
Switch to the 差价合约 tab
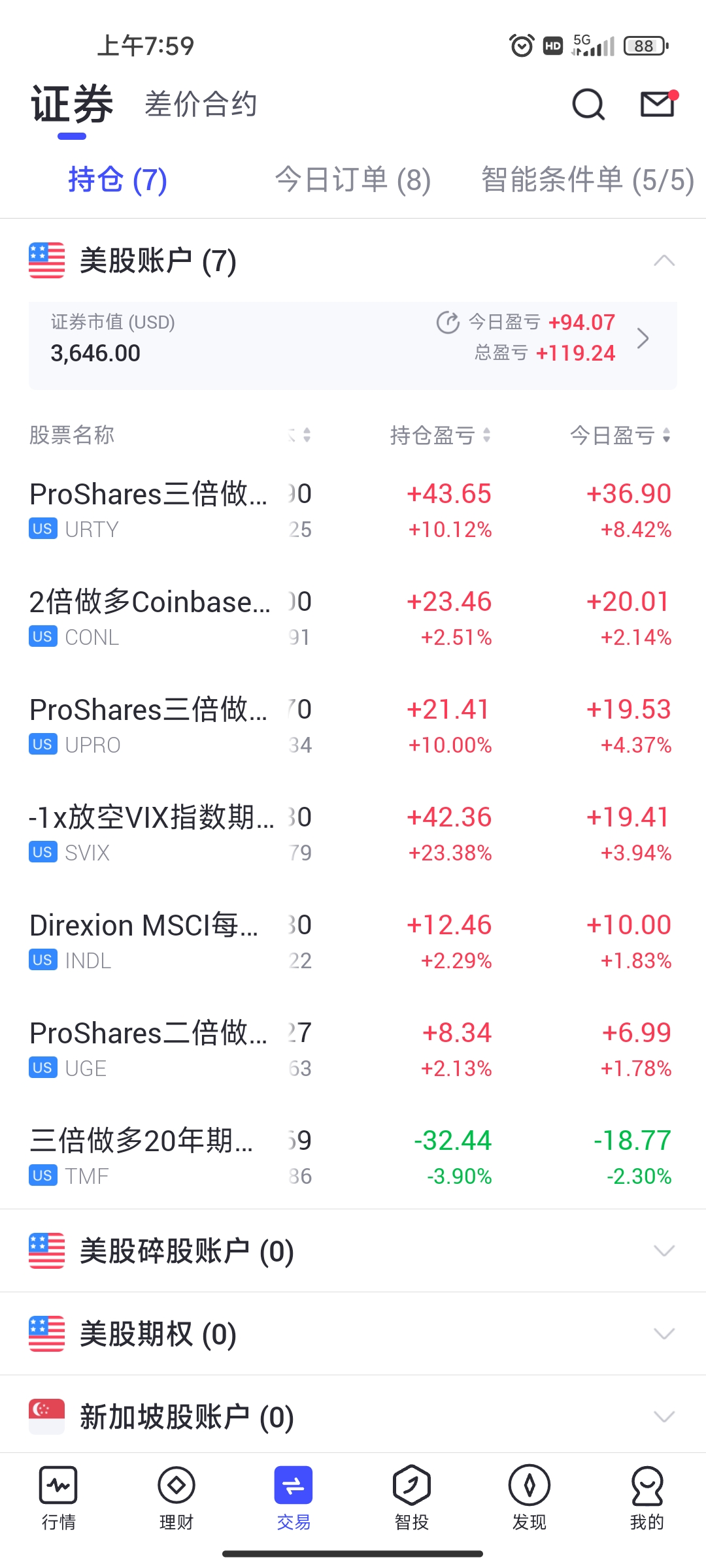coord(201,105)
